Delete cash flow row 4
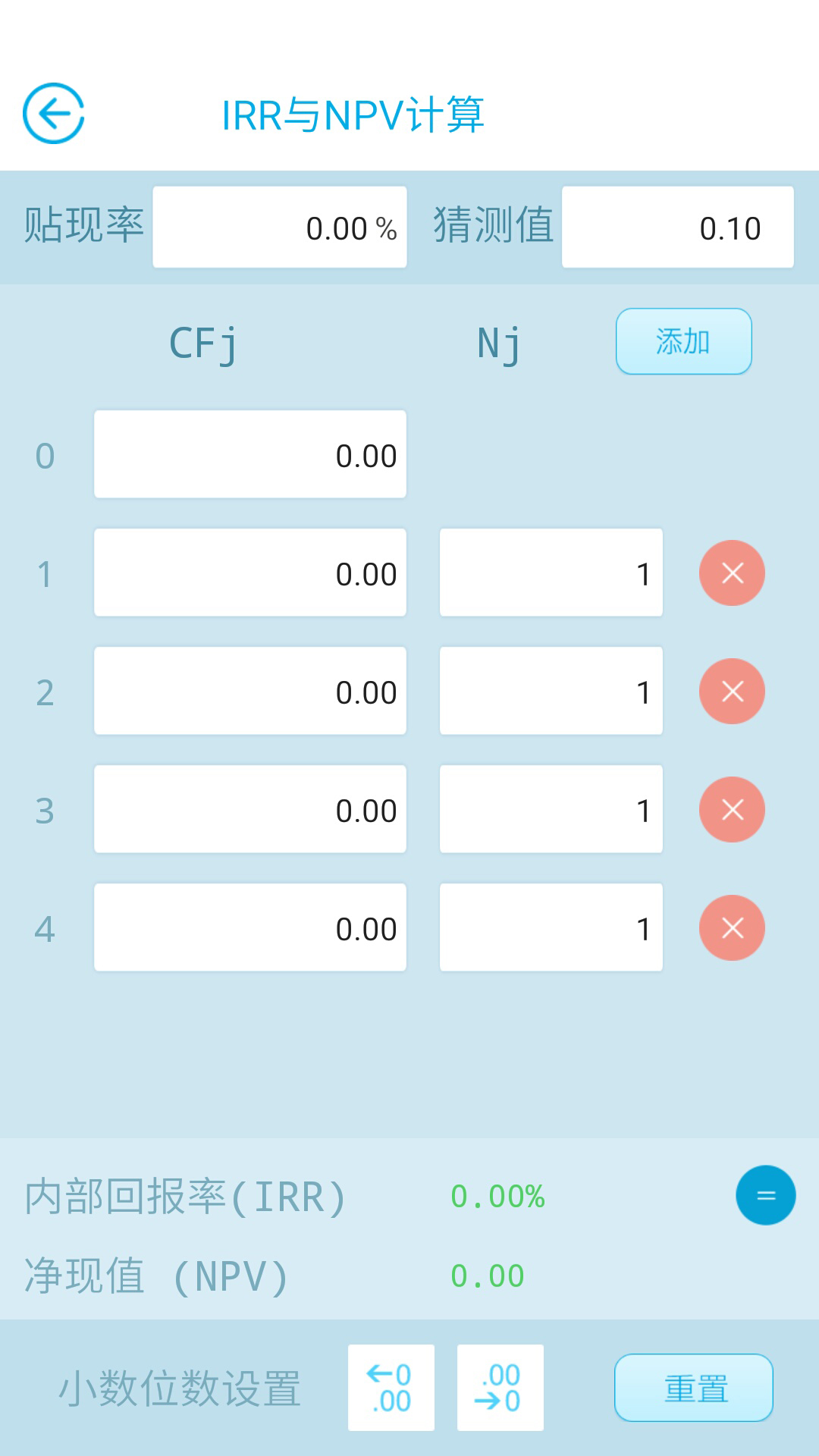Screen dimensions: 819x1456 coord(732,928)
